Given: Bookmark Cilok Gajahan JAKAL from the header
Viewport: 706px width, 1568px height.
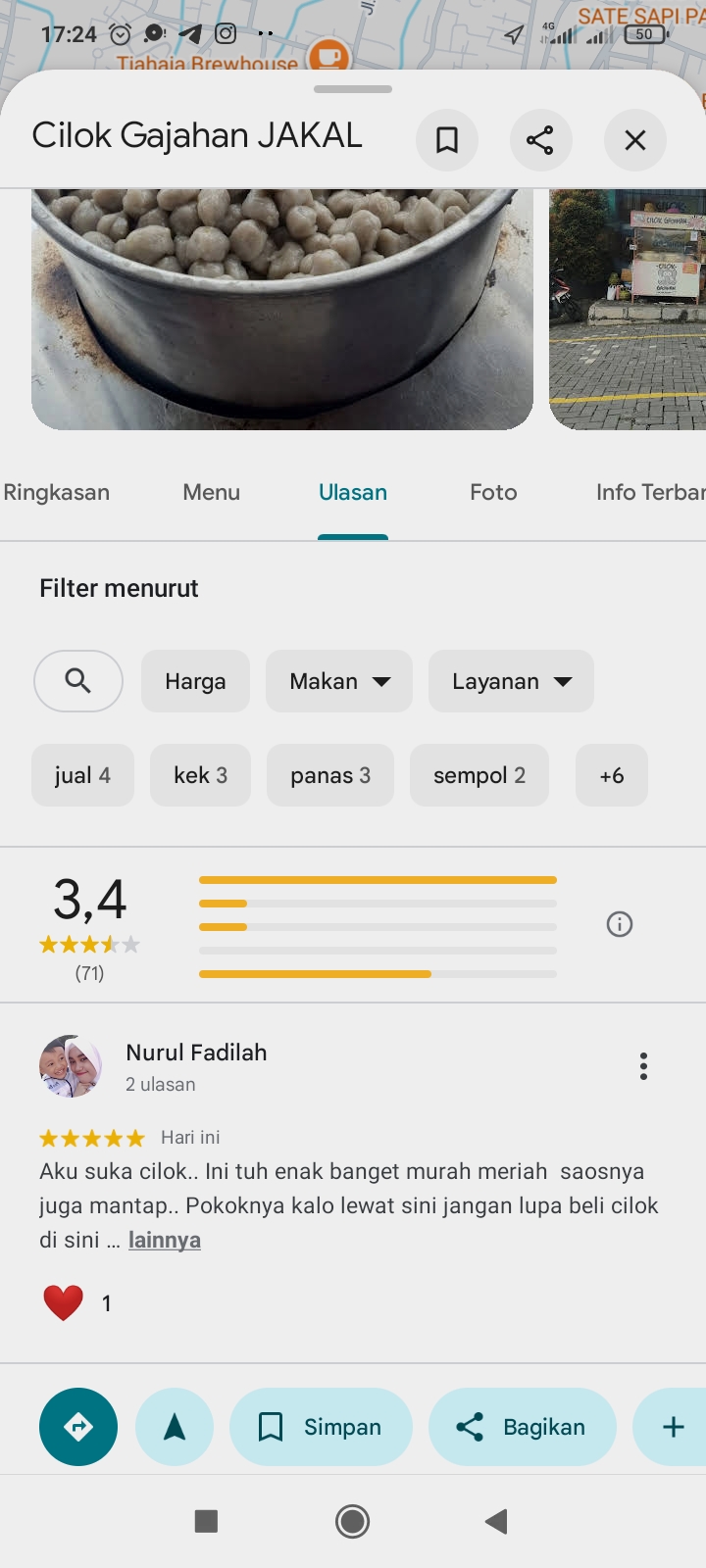Looking at the screenshot, I should (x=447, y=140).
